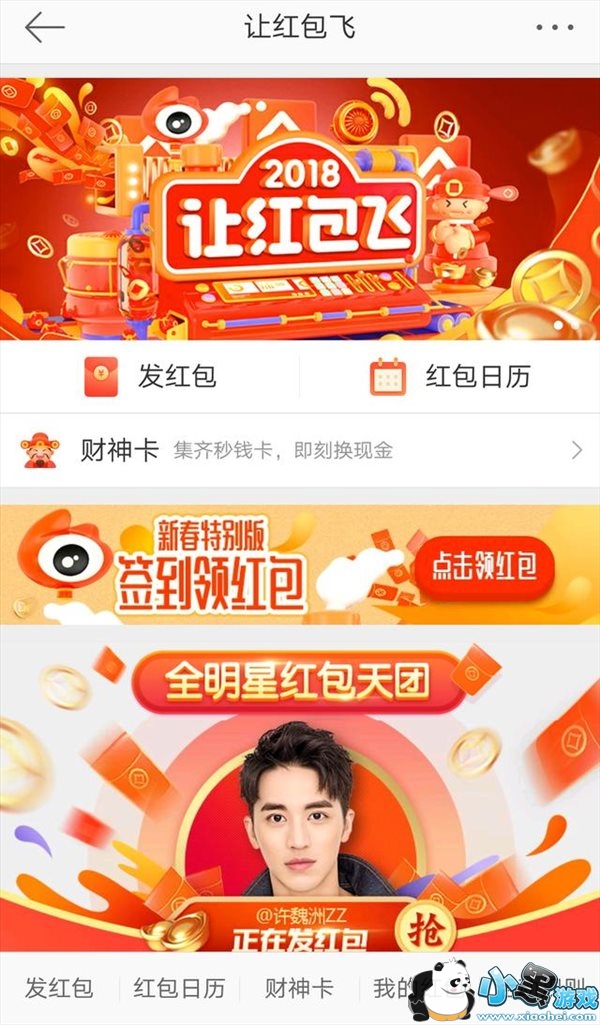Switch to the bottom 红包日历 tab
The width and height of the screenshot is (600, 1025).
179,988
